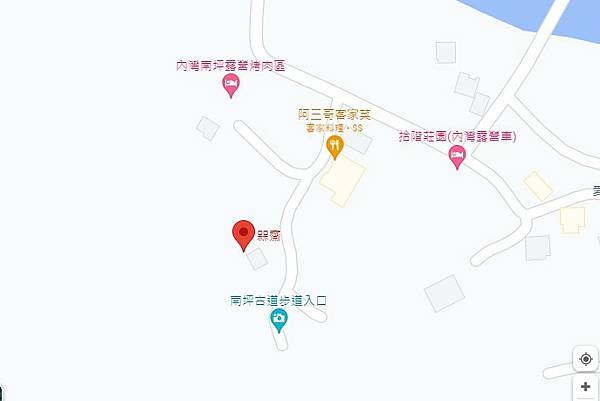Open 阿三哥客家菜 restaurant marker
This screenshot has width=600, height=401.
coord(335,146)
